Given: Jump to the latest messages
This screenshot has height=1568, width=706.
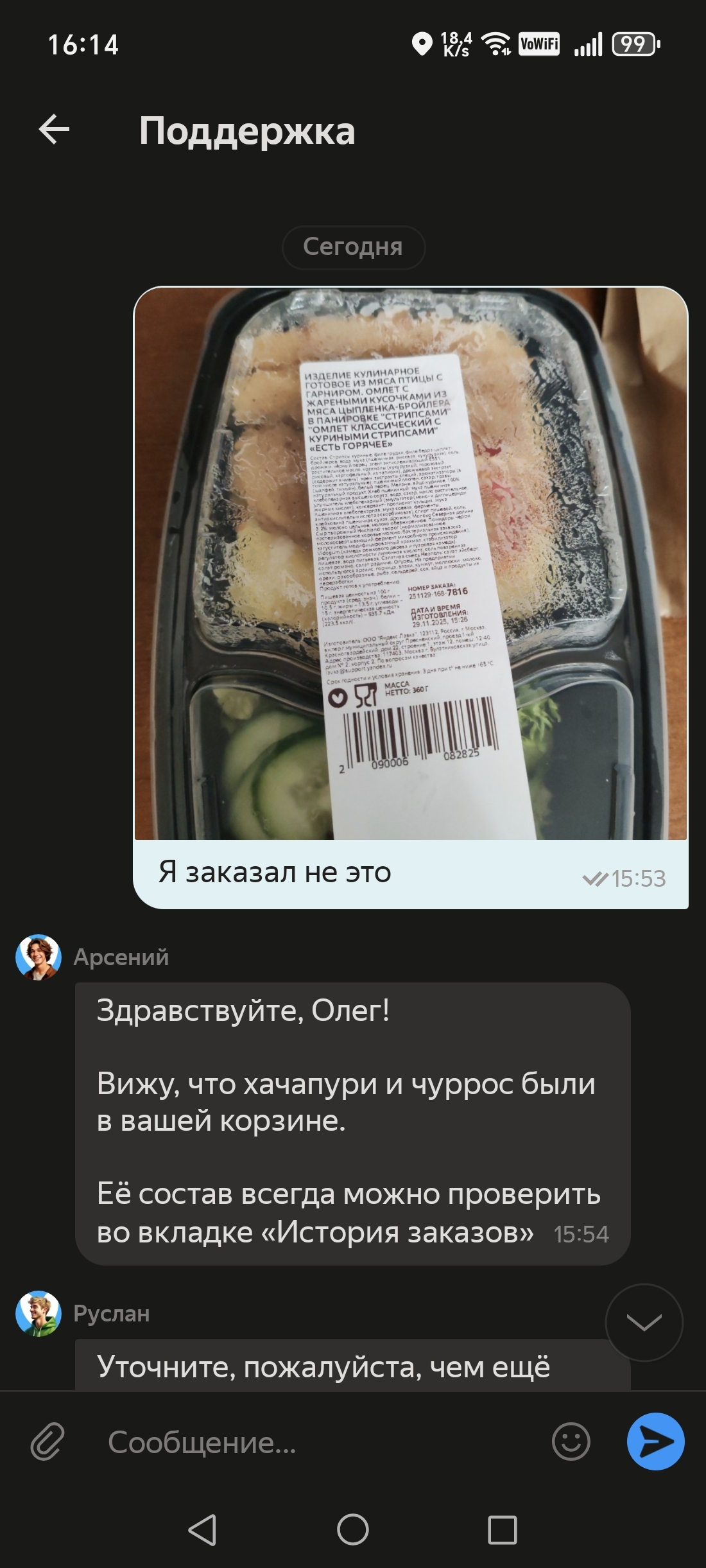Looking at the screenshot, I should point(644,1322).
